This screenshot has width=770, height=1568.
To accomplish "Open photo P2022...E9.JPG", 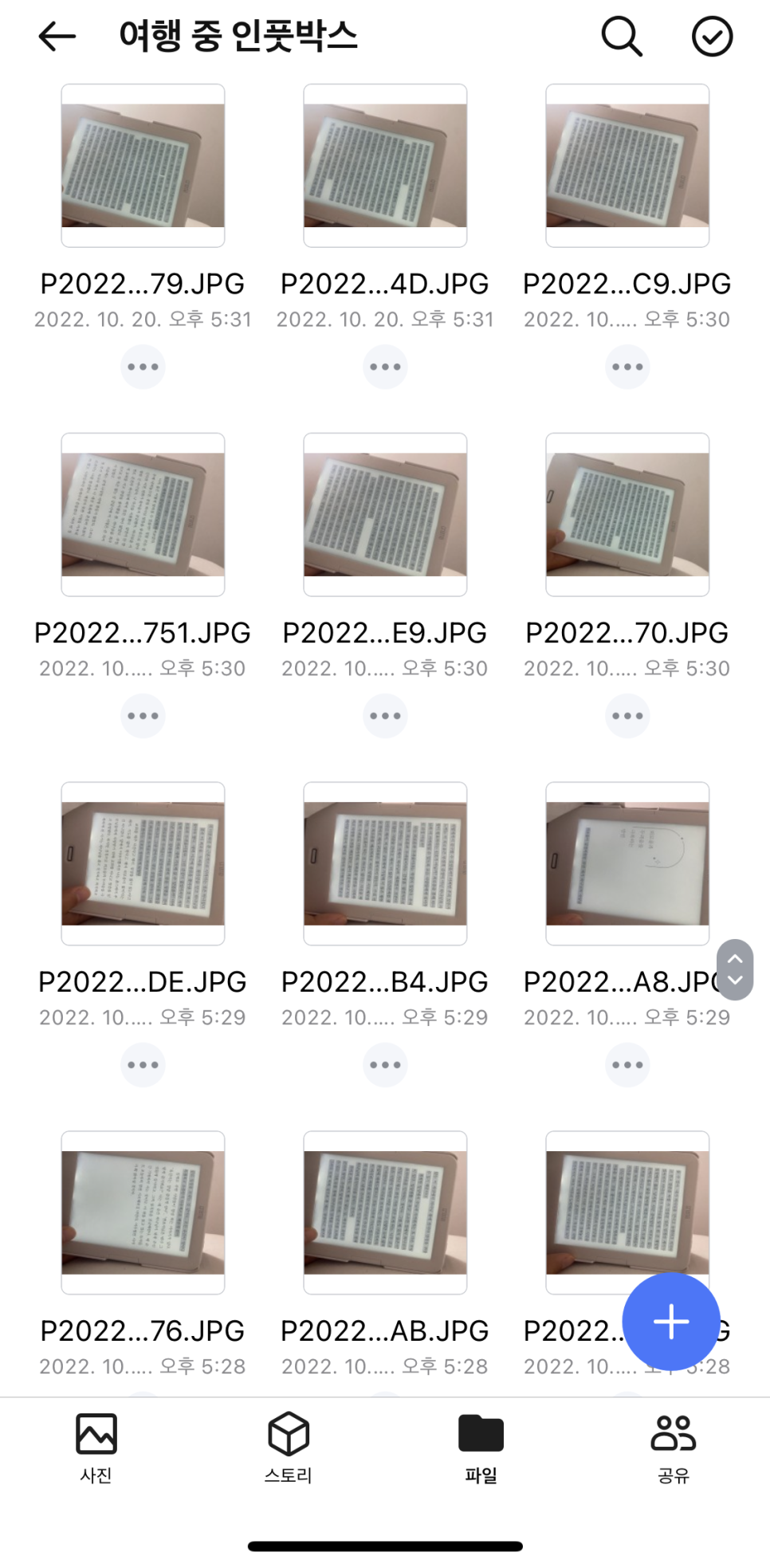I will coord(385,515).
